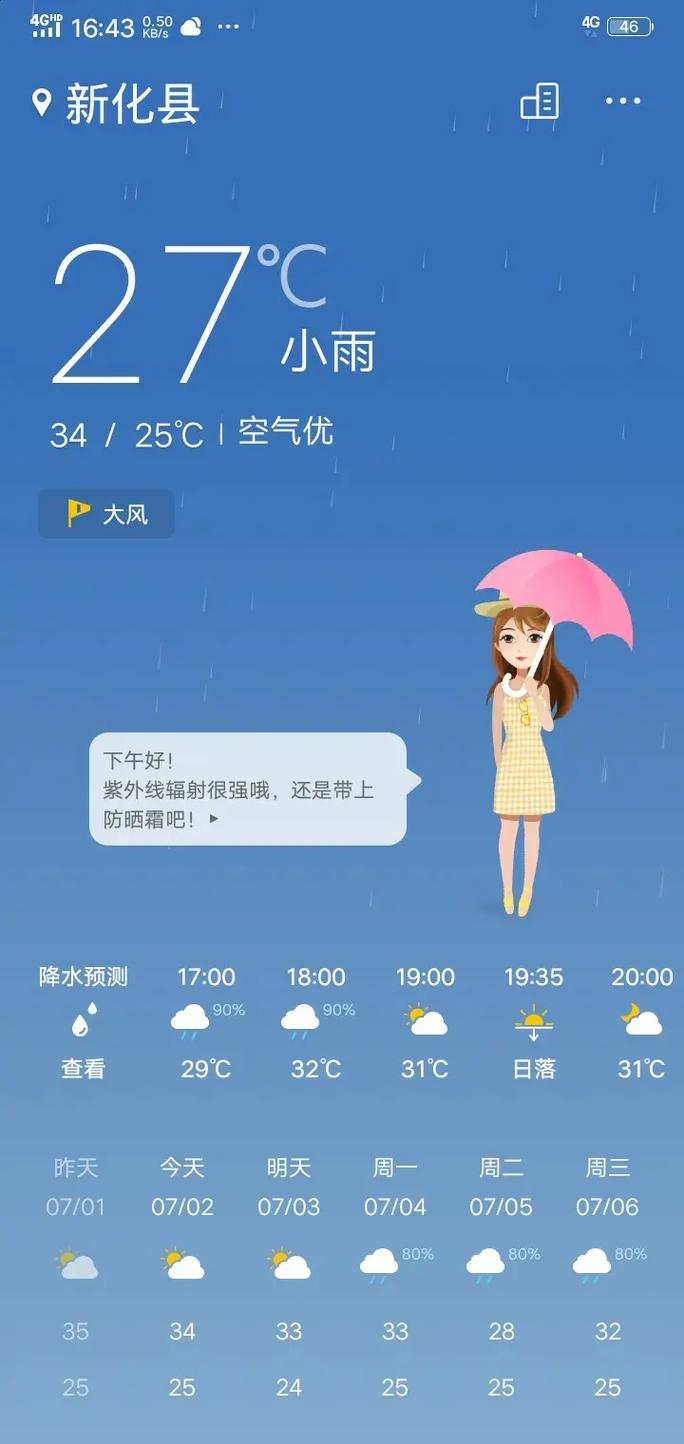This screenshot has height=1444, width=684.
Task: Open the 周二 07/05 daily forecast
Action: point(501,1277)
